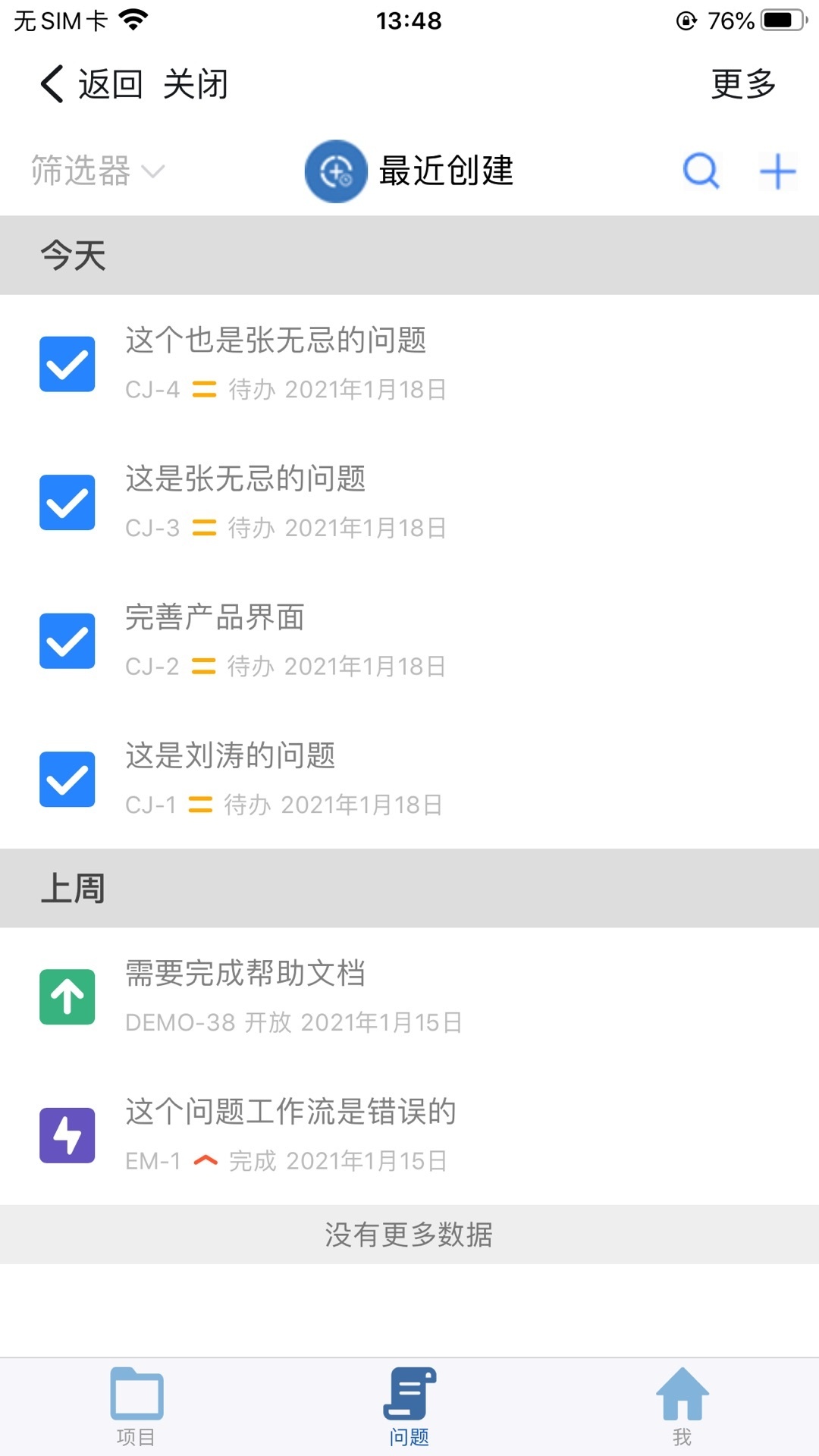The image size is (819, 1456).
Task: Open issue CJ-4 这个也是张无忌的问题
Action: point(409,363)
